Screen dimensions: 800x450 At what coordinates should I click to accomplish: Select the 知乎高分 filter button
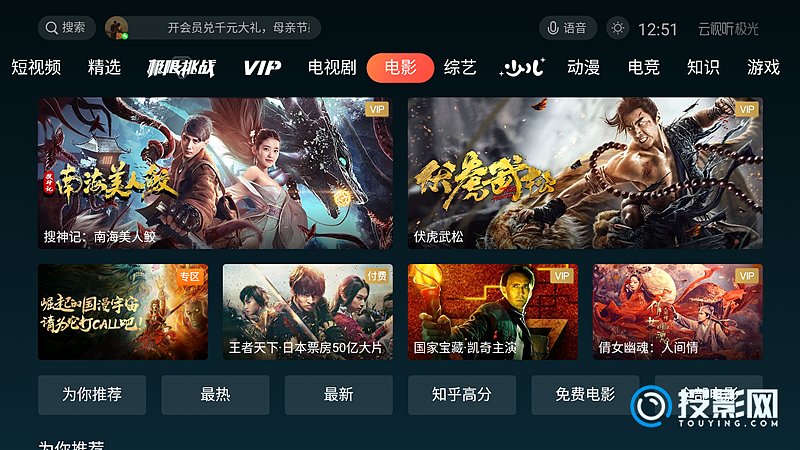point(462,395)
